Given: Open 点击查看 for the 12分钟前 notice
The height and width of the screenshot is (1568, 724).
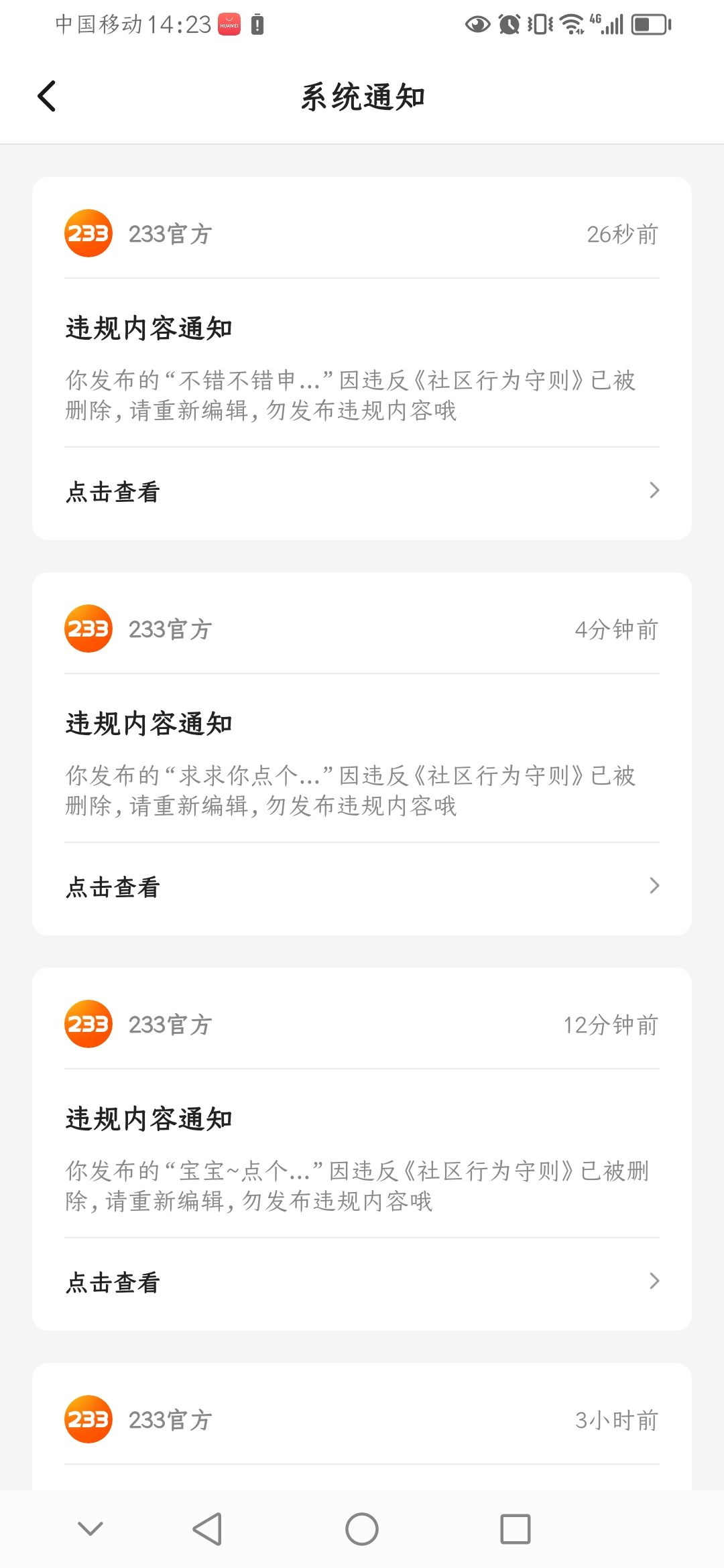Looking at the screenshot, I should (x=362, y=1283).
